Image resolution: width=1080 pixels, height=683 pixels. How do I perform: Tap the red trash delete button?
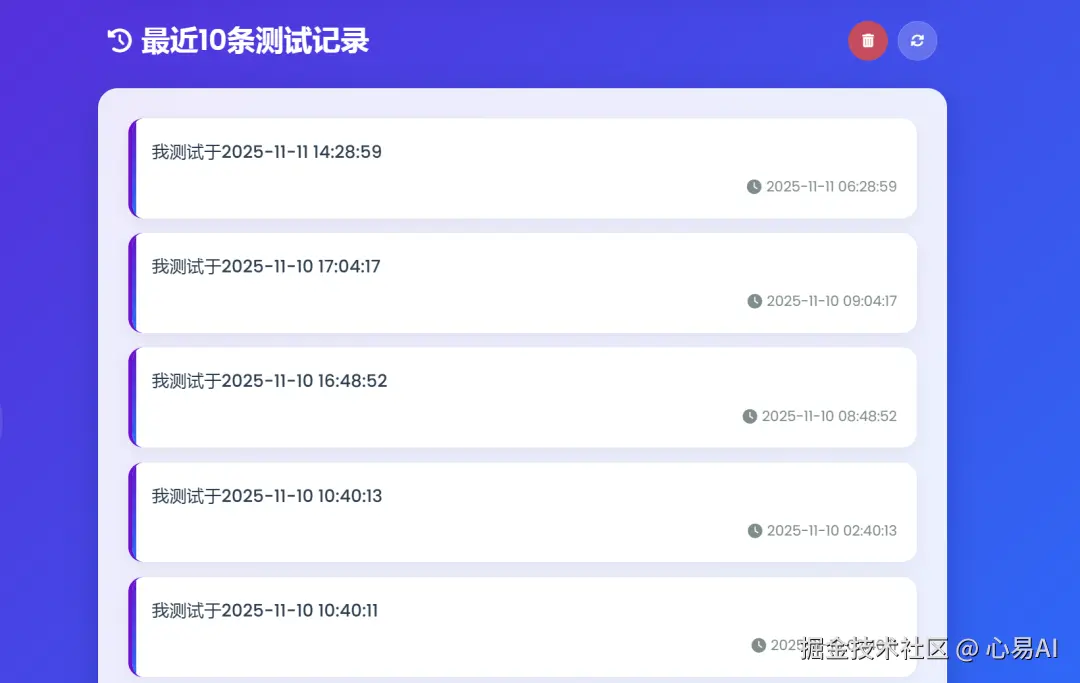coord(867,41)
